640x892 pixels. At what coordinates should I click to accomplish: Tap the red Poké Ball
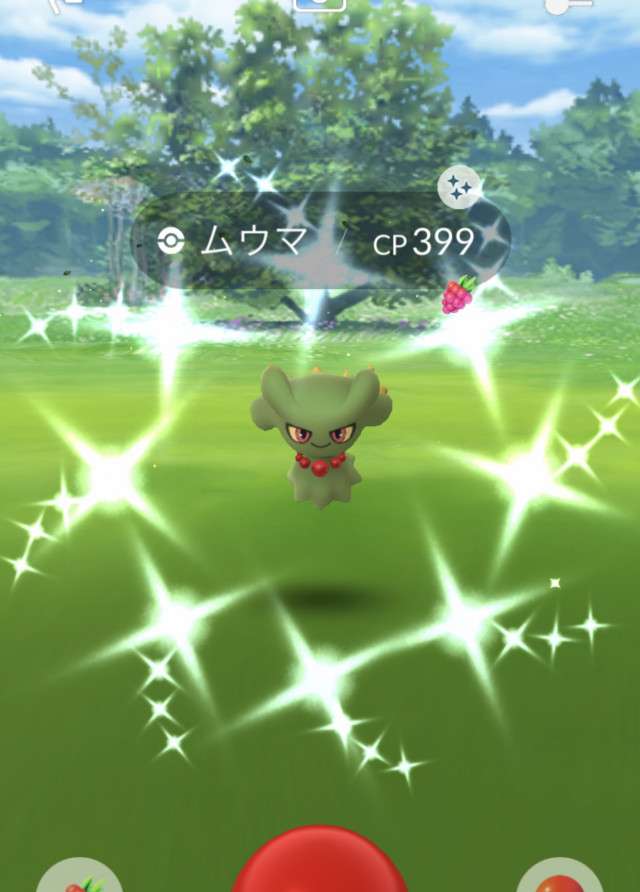pos(320,864)
